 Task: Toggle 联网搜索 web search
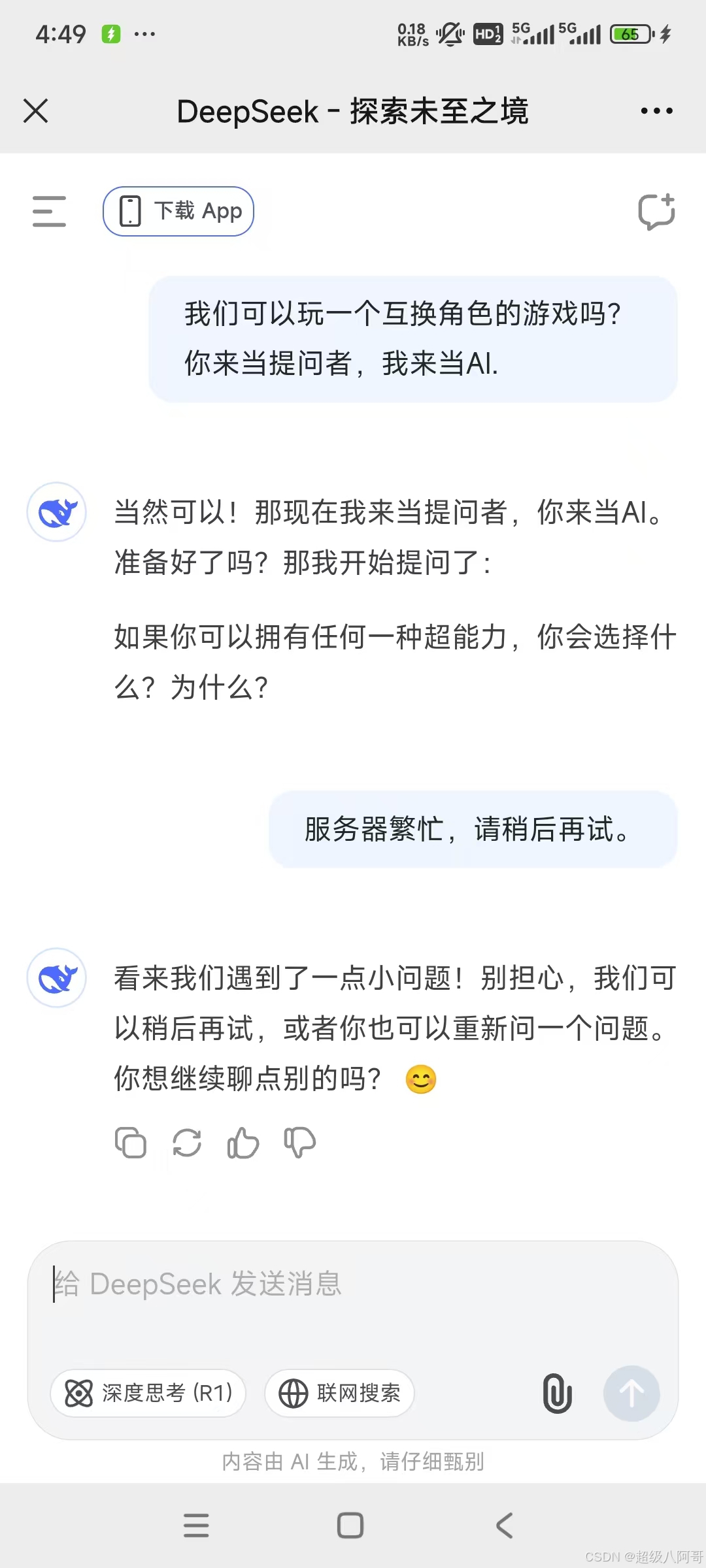pos(339,1393)
